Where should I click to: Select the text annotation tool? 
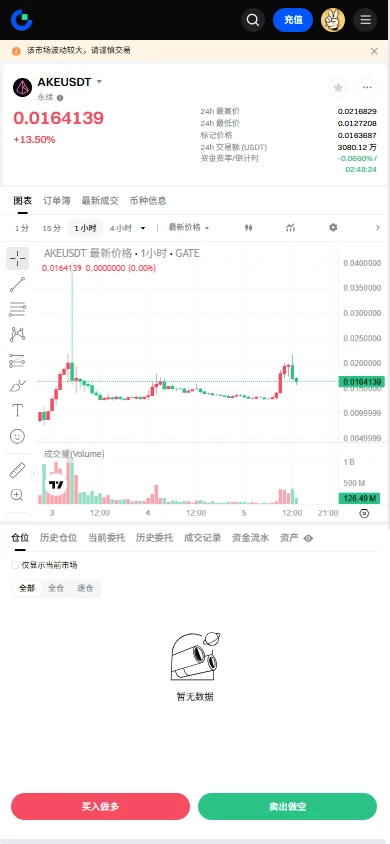point(17,411)
